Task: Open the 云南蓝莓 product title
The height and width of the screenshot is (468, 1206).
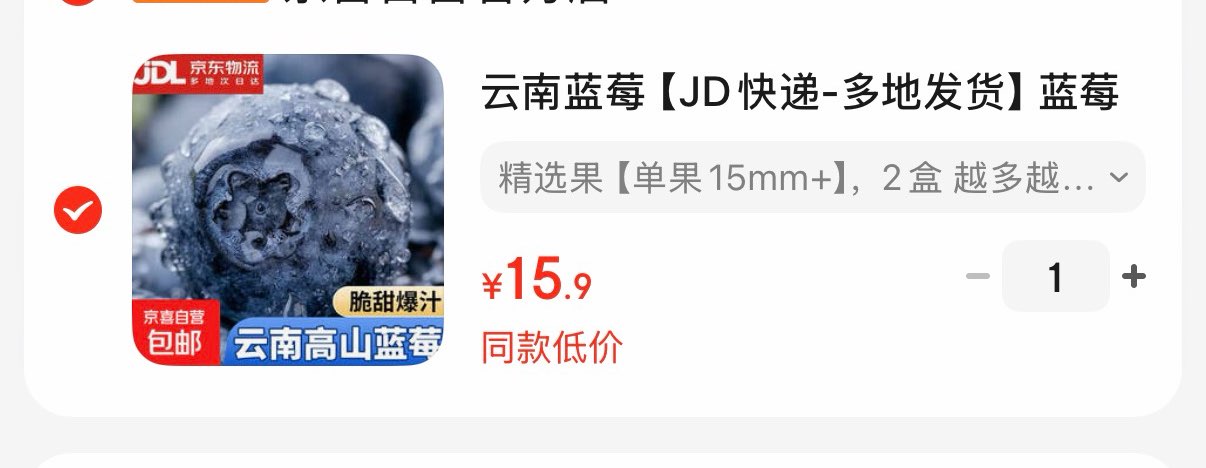Action: [800, 94]
